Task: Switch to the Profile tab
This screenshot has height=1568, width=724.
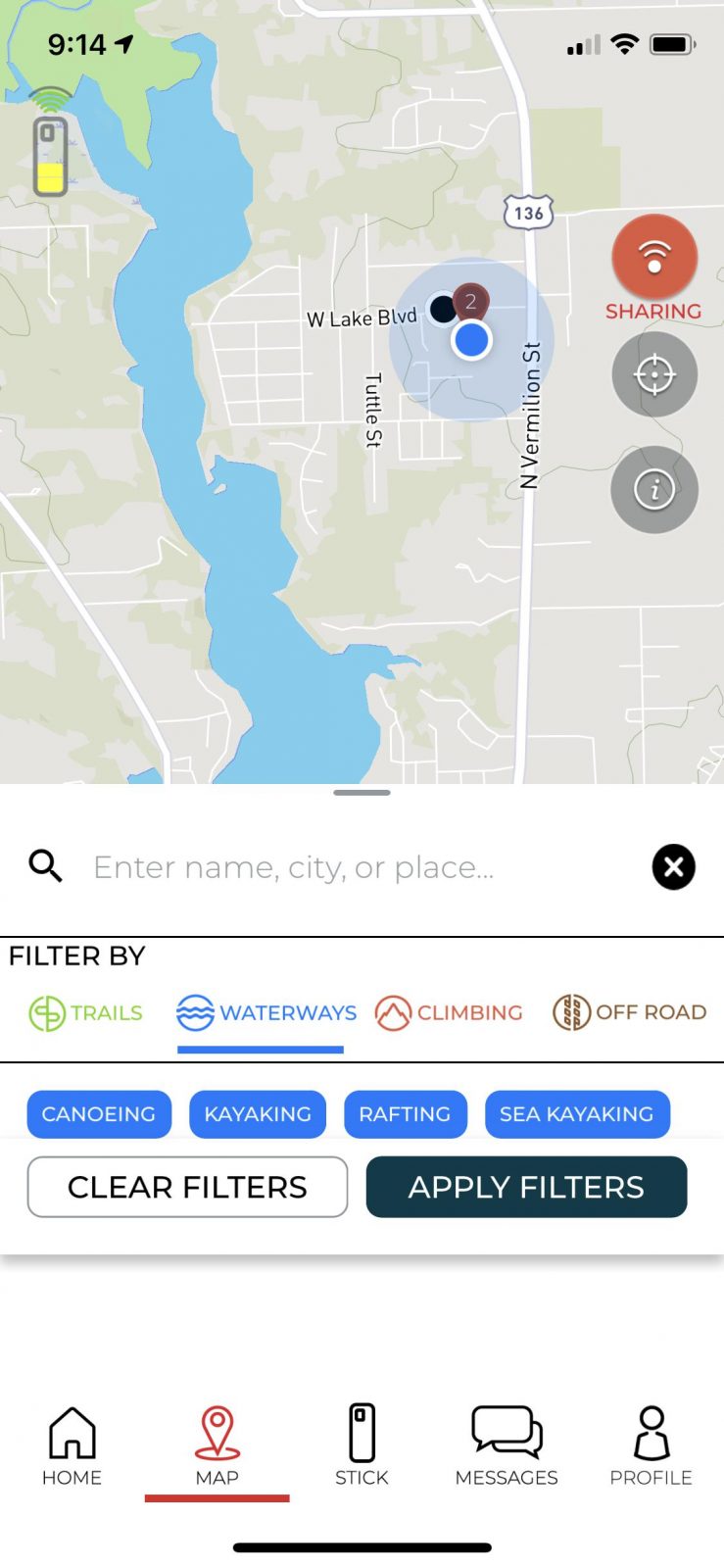Action: pos(652,1446)
